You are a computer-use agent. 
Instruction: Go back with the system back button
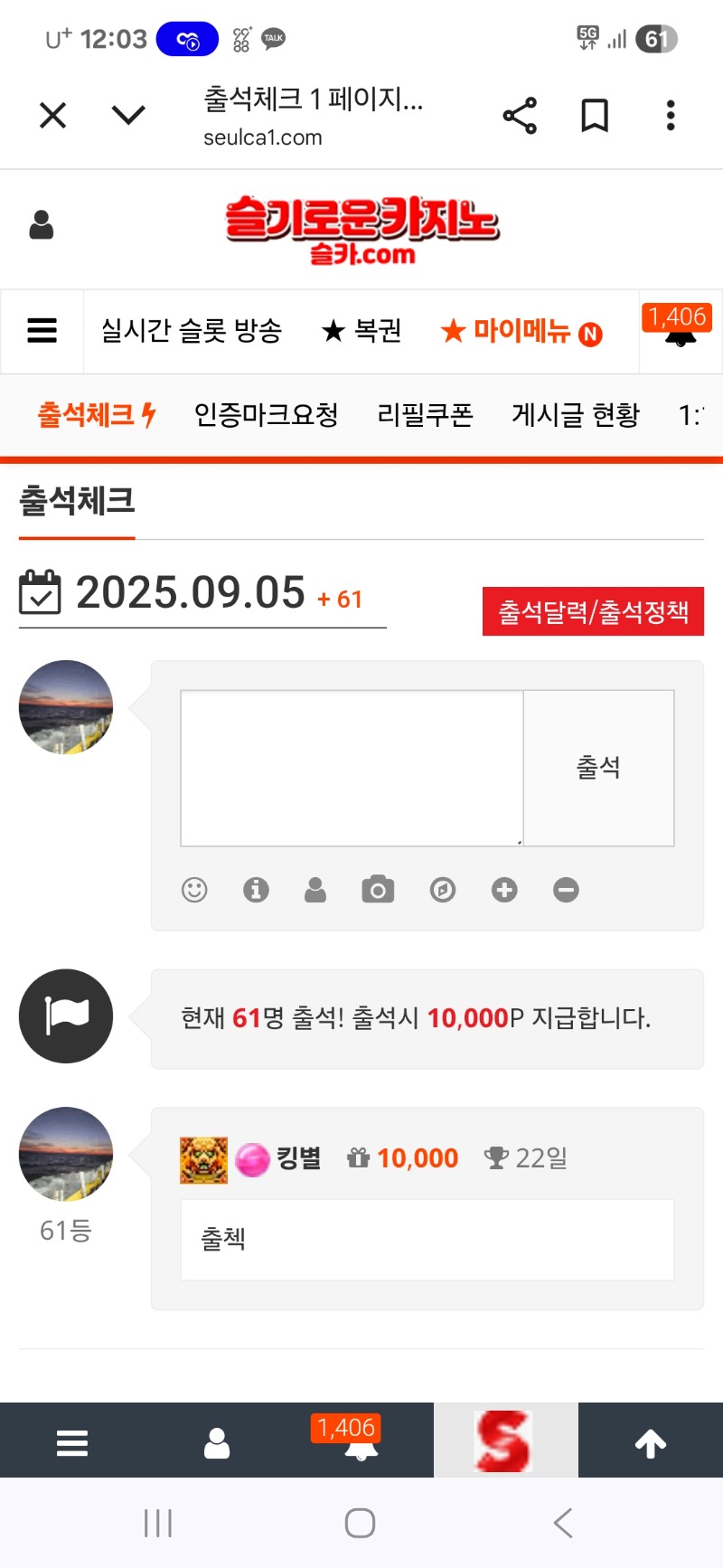[563, 1524]
